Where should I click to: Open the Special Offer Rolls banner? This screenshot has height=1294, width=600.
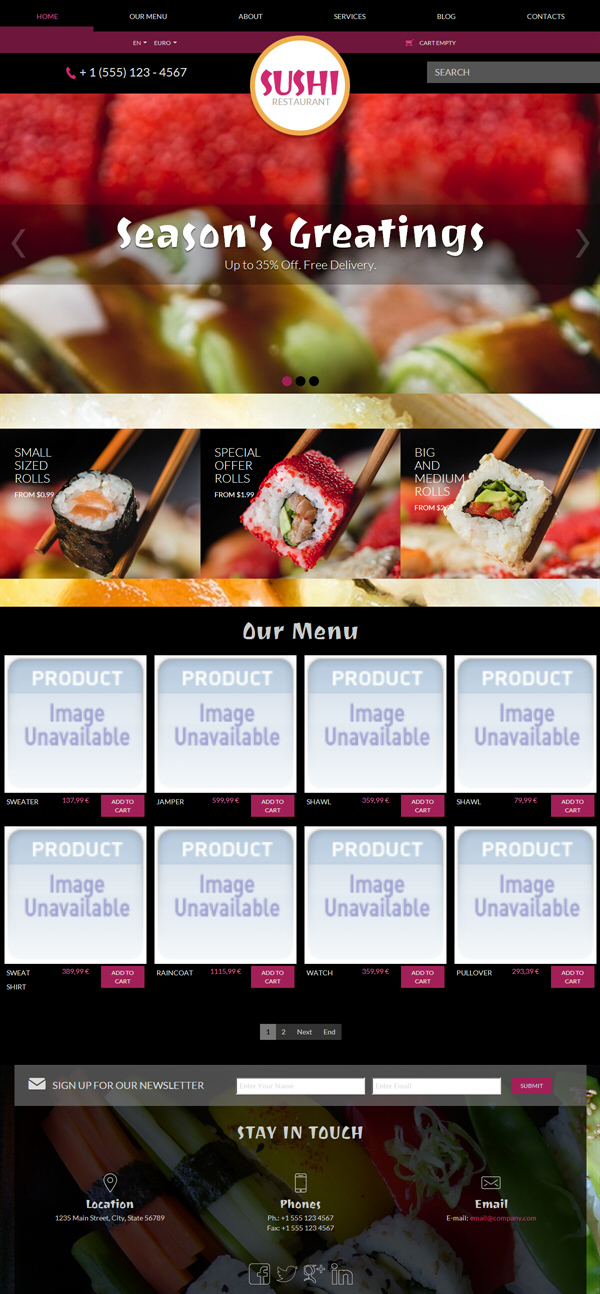(300, 503)
